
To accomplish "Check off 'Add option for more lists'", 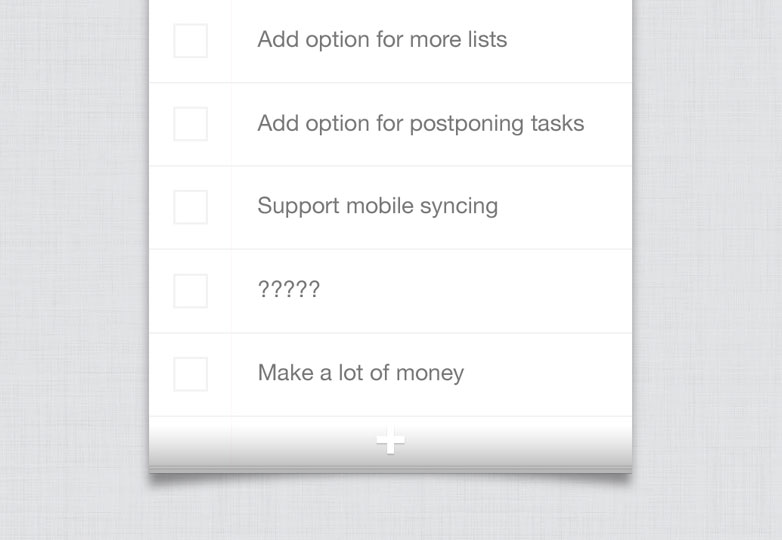I will pyautogui.click(x=190, y=41).
